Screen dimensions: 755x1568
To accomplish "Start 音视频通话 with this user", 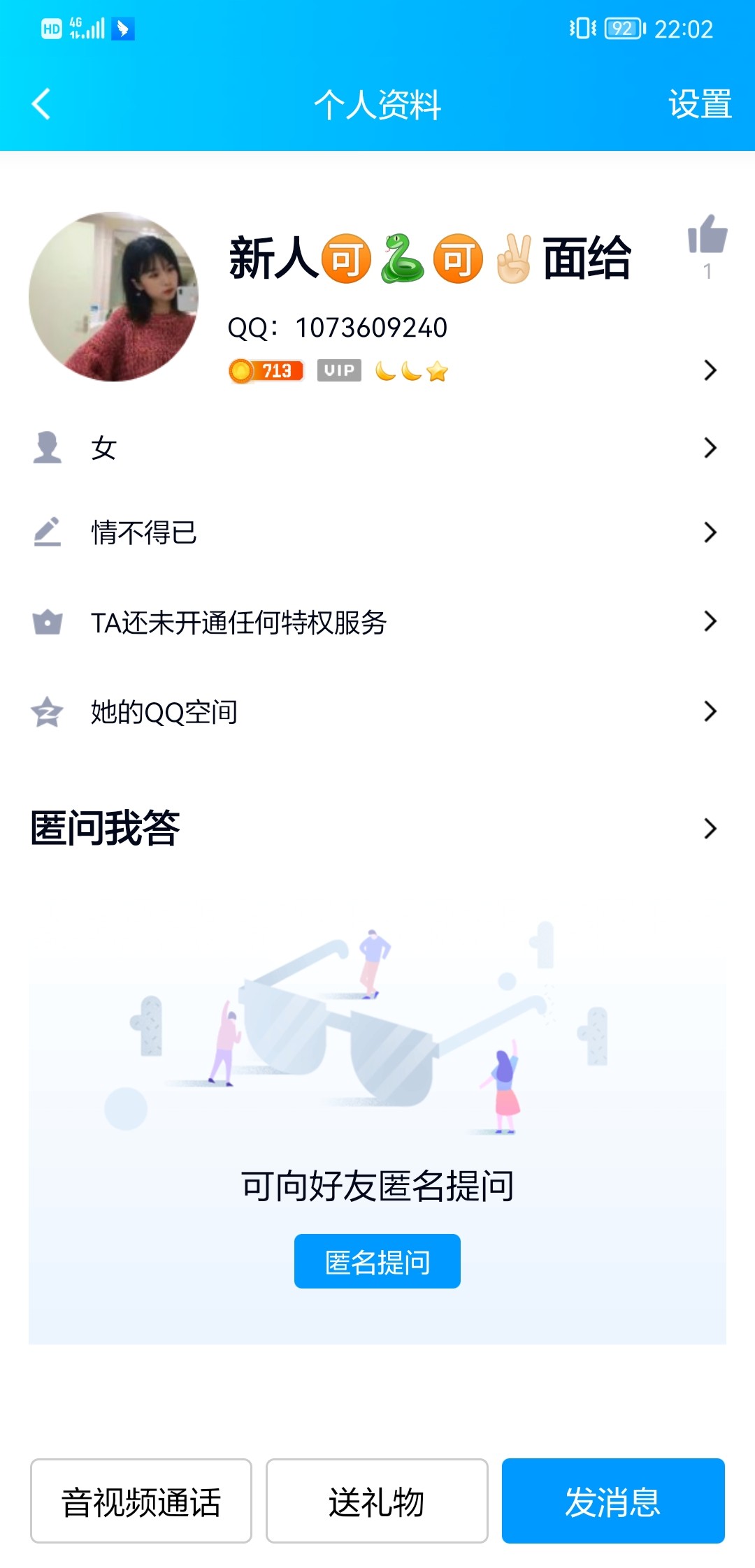I will [141, 1501].
